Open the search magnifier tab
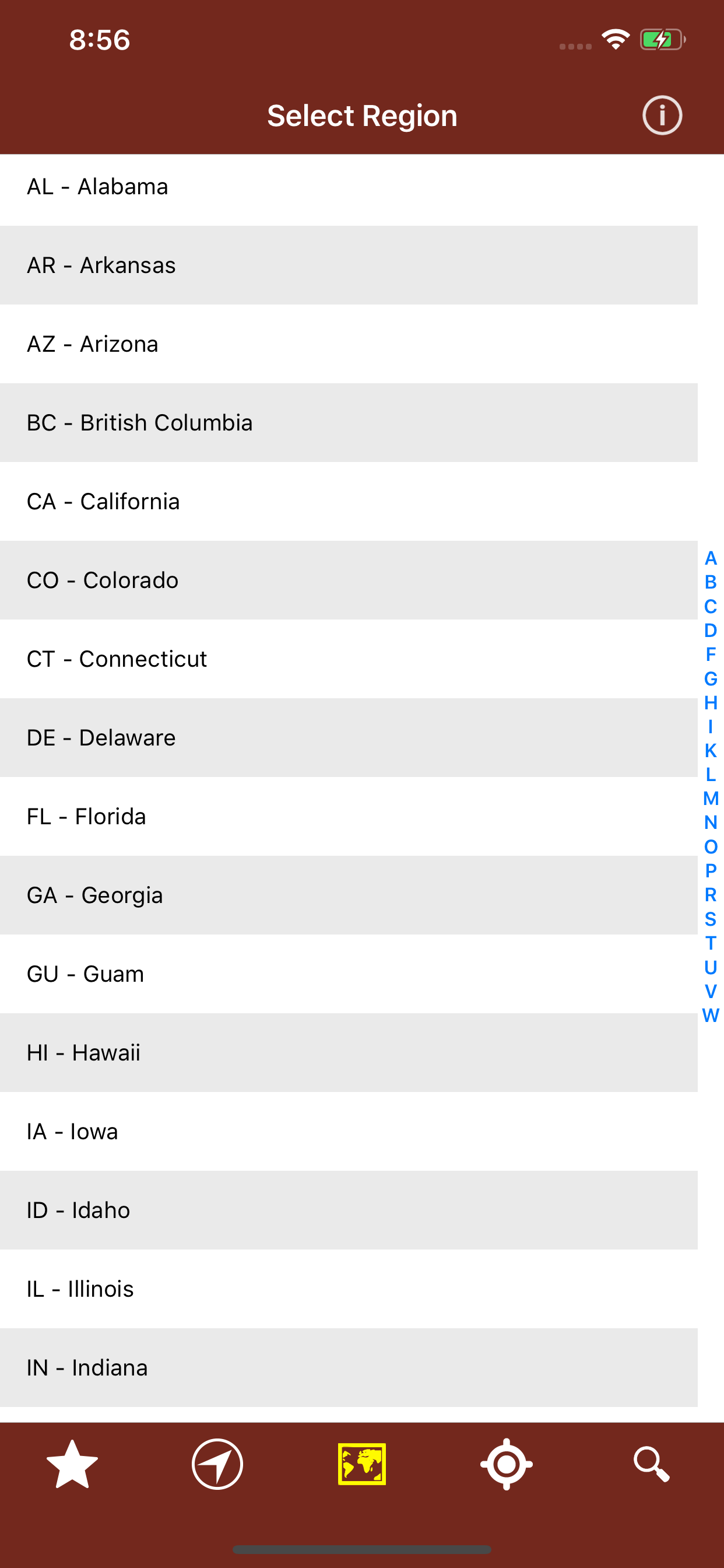Screen dimensions: 724x1568 tap(652, 1464)
